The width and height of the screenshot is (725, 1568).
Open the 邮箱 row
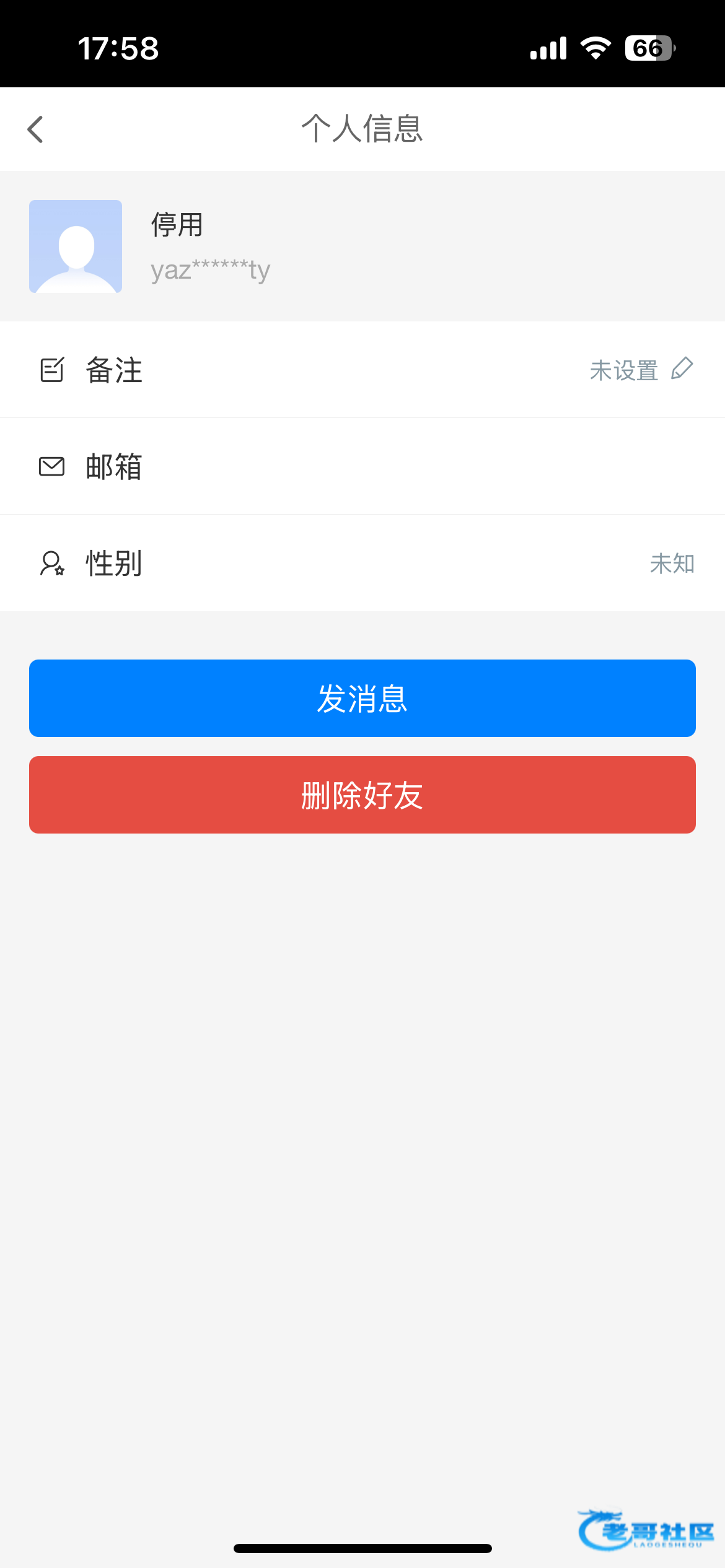click(x=362, y=466)
